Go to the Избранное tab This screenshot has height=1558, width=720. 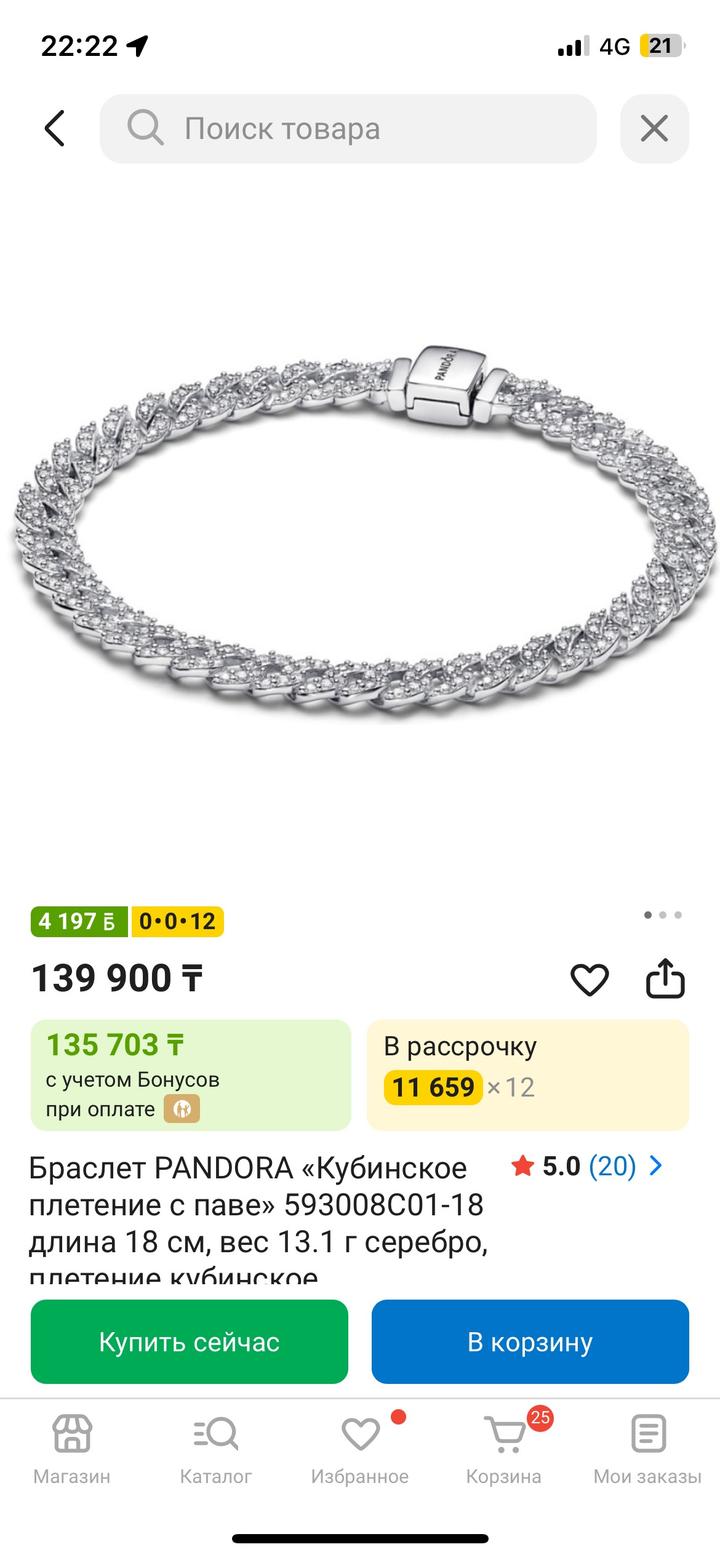click(x=360, y=1448)
